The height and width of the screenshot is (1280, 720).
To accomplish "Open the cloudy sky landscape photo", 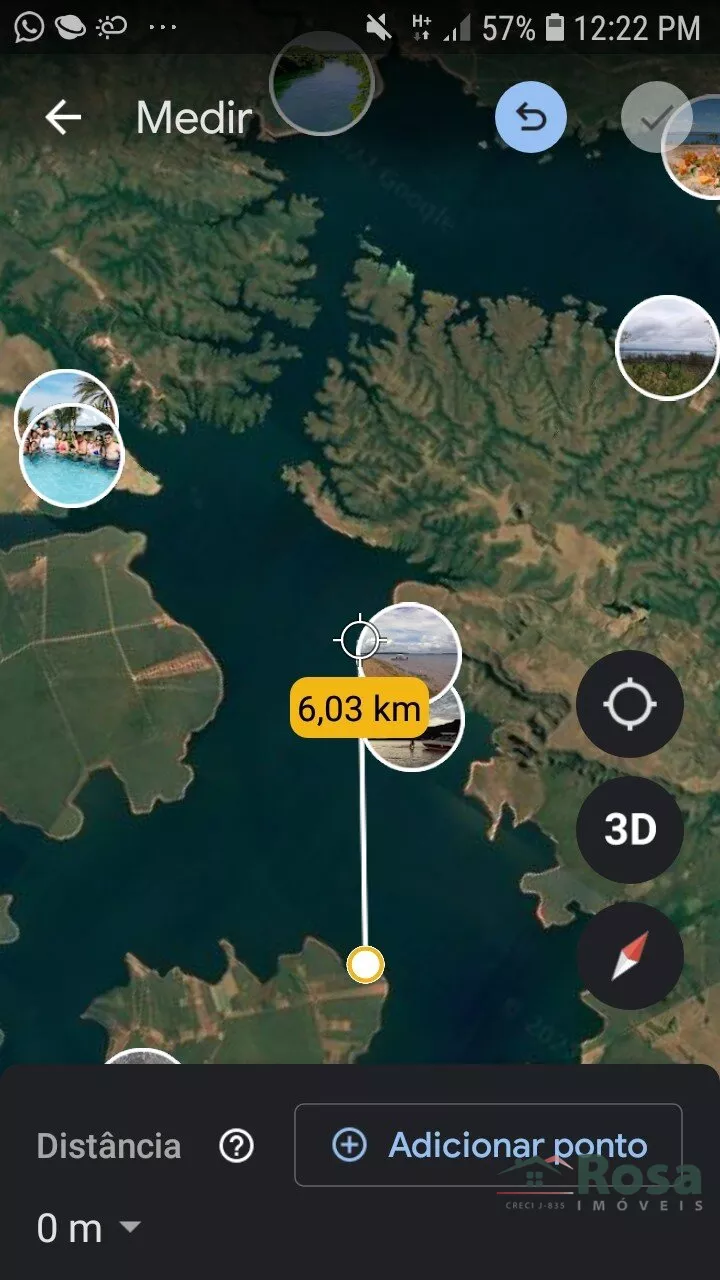I will point(667,346).
